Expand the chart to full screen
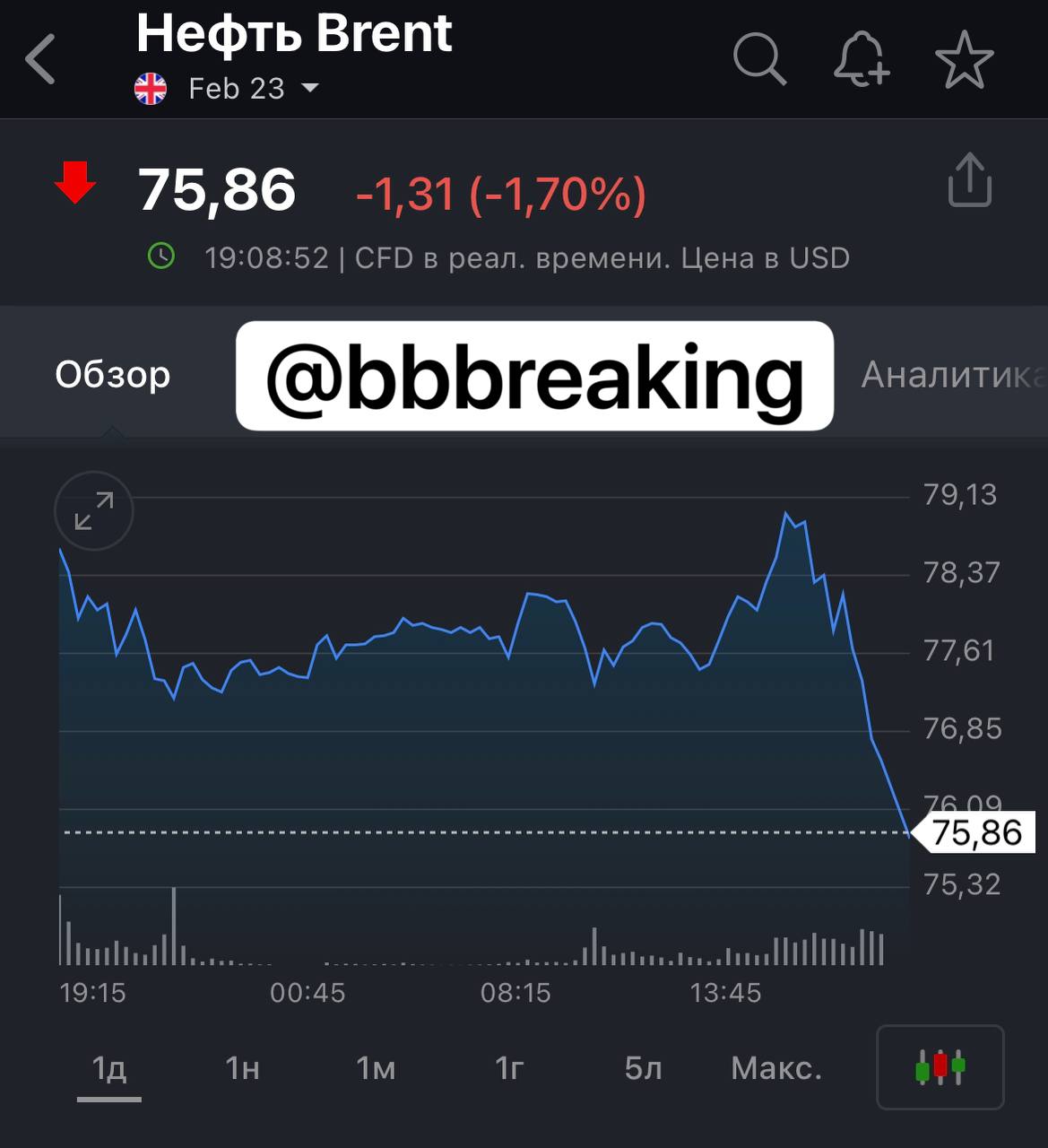Image resolution: width=1048 pixels, height=1148 pixels. 93,511
